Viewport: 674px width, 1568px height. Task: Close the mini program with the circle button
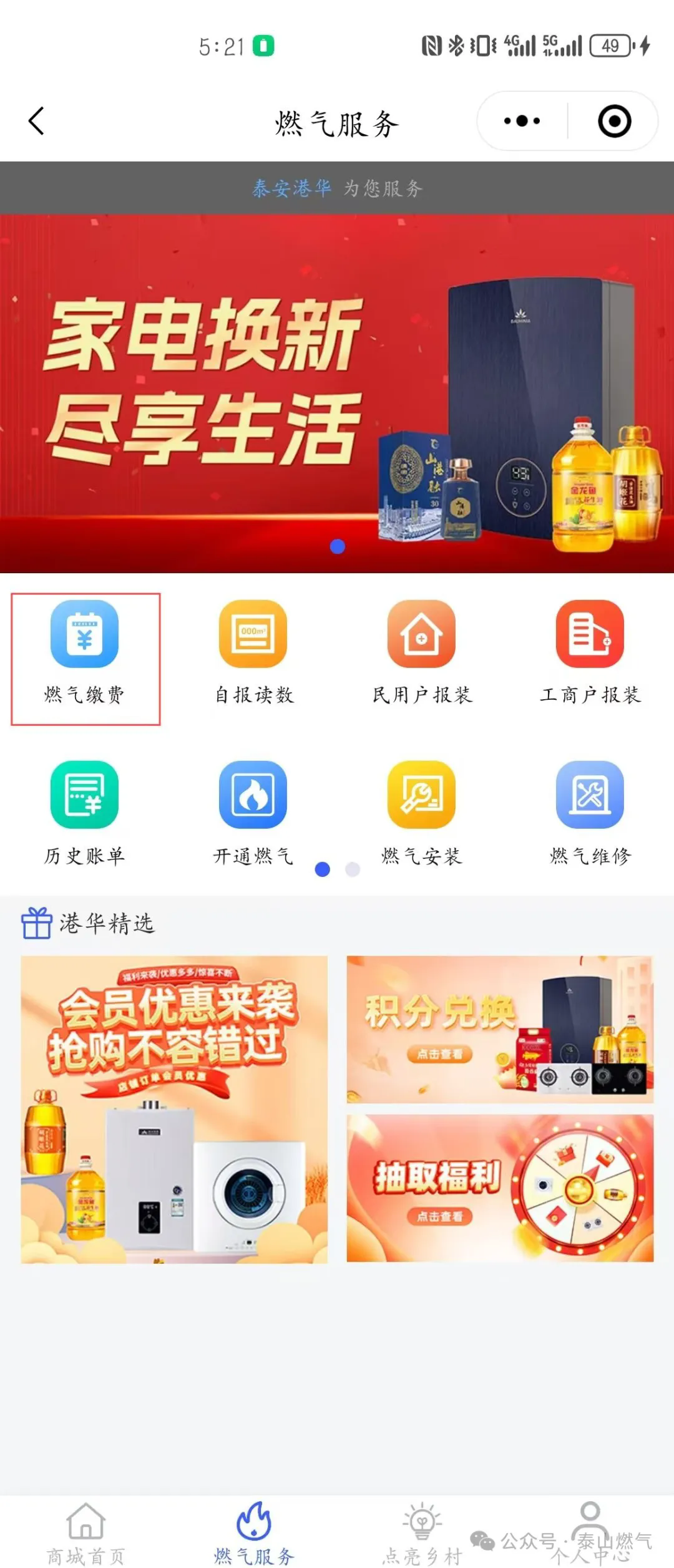[614, 121]
